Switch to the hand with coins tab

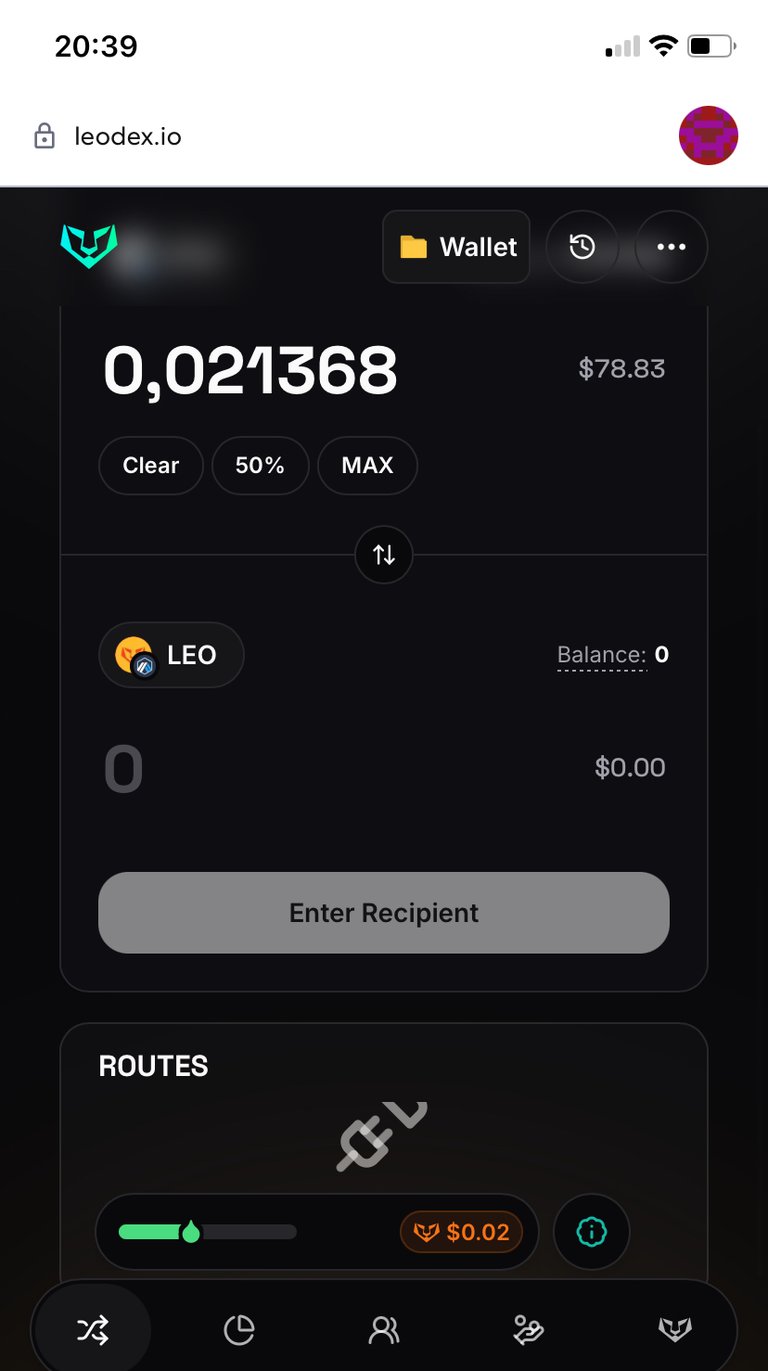[x=528, y=1330]
